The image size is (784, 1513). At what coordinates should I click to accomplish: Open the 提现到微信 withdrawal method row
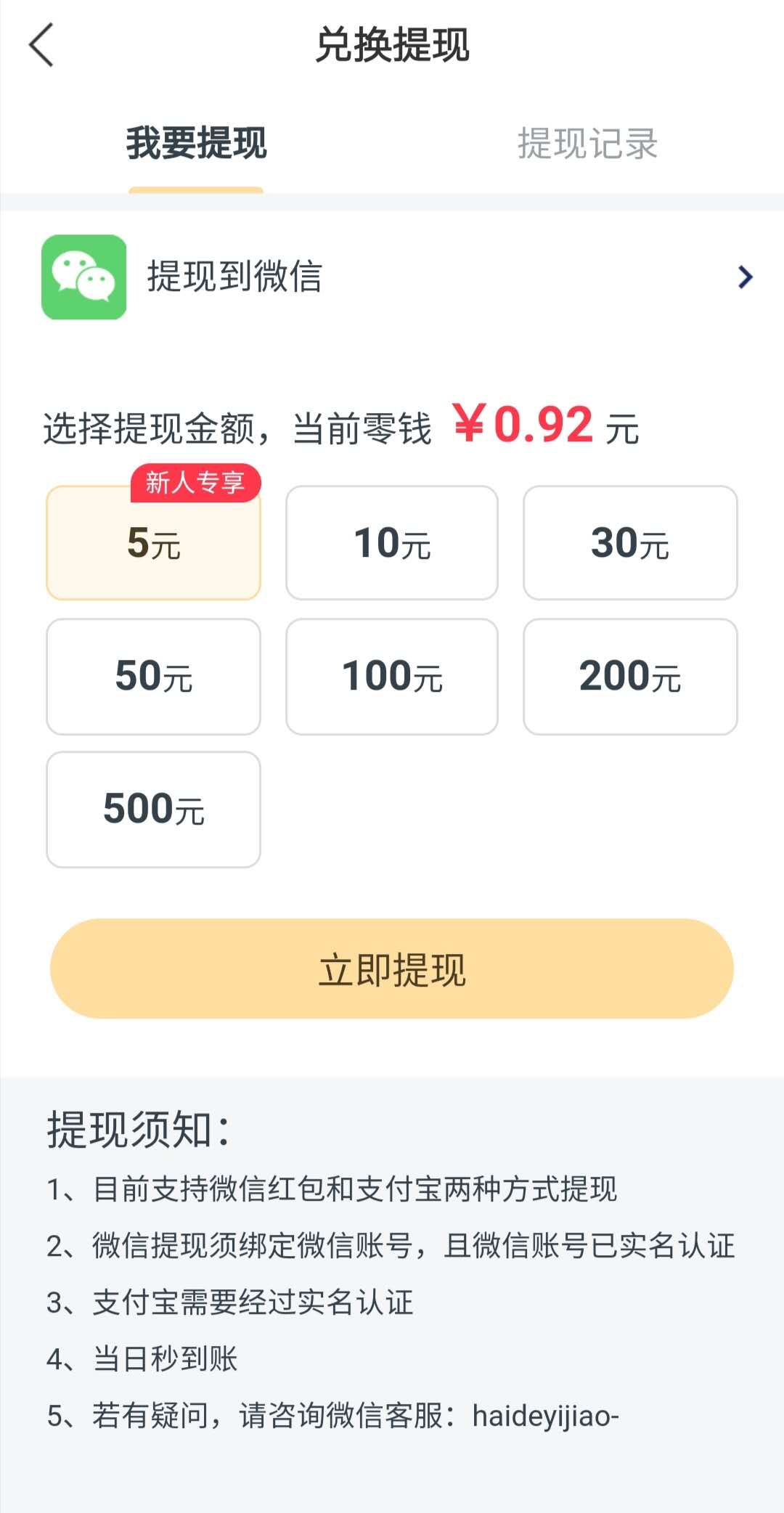click(x=392, y=277)
